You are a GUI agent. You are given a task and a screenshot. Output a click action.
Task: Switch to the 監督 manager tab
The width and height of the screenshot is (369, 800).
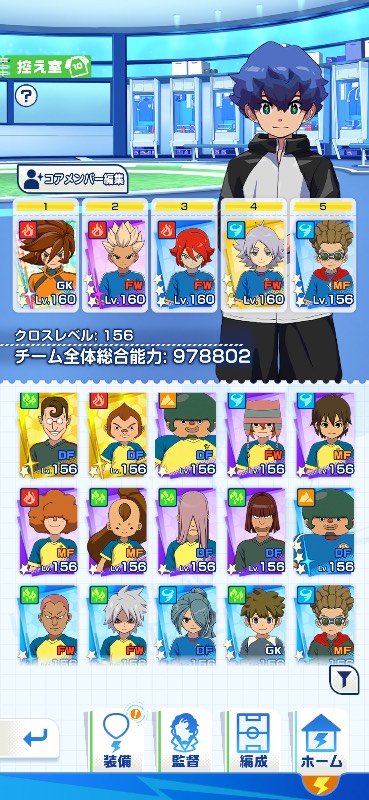185,739
